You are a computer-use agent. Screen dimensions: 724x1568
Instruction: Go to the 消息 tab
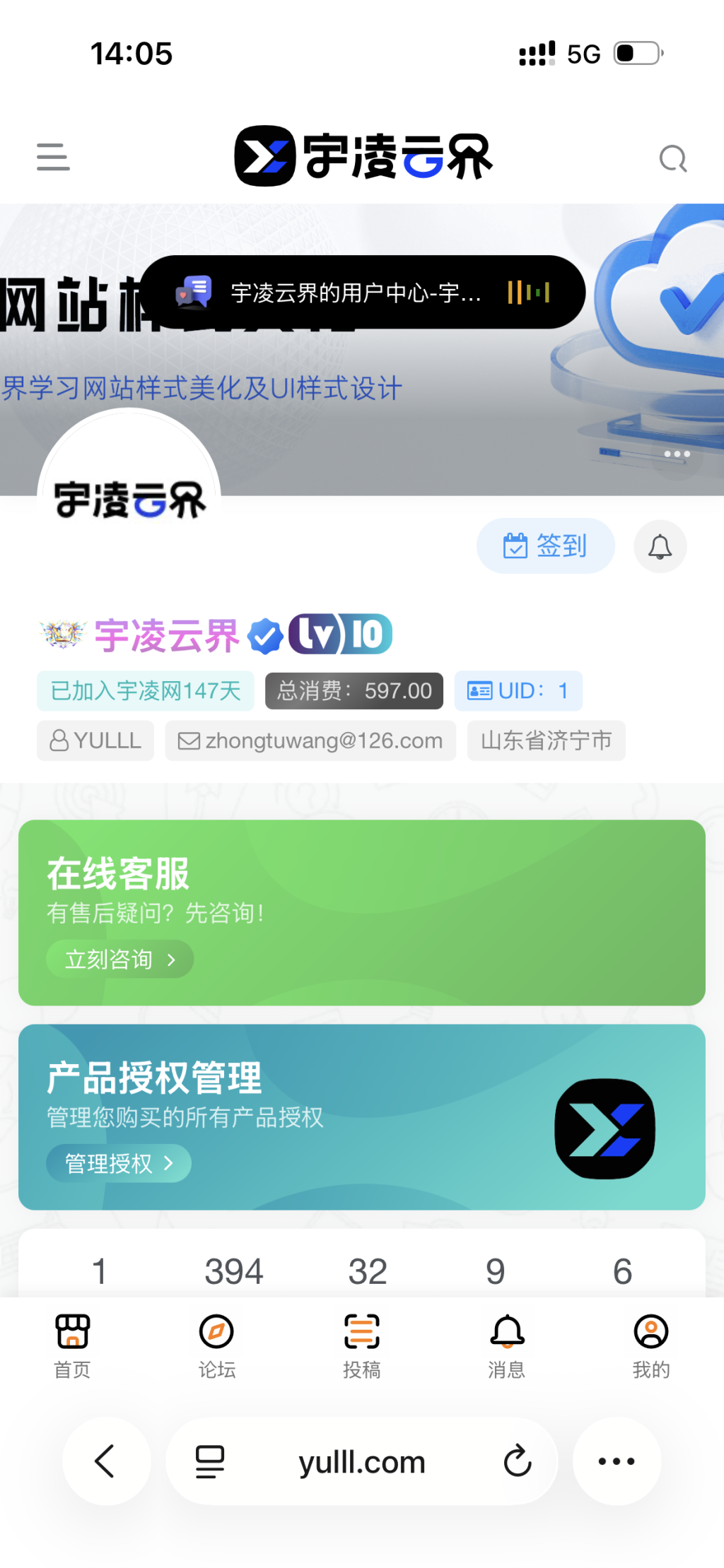pyautogui.click(x=507, y=1346)
